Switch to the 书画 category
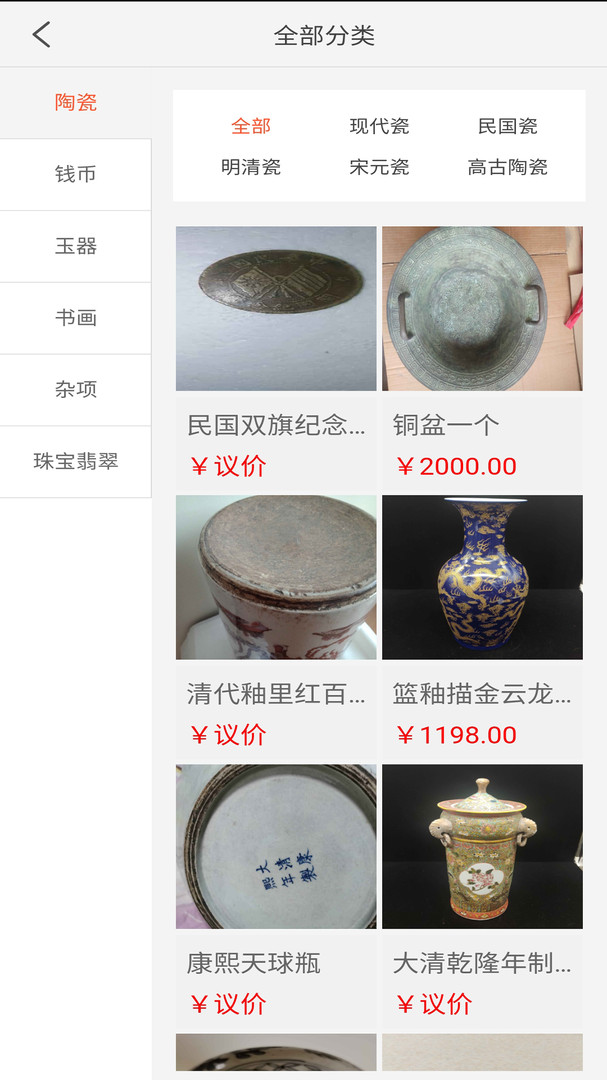The width and height of the screenshot is (607, 1080). pos(76,318)
